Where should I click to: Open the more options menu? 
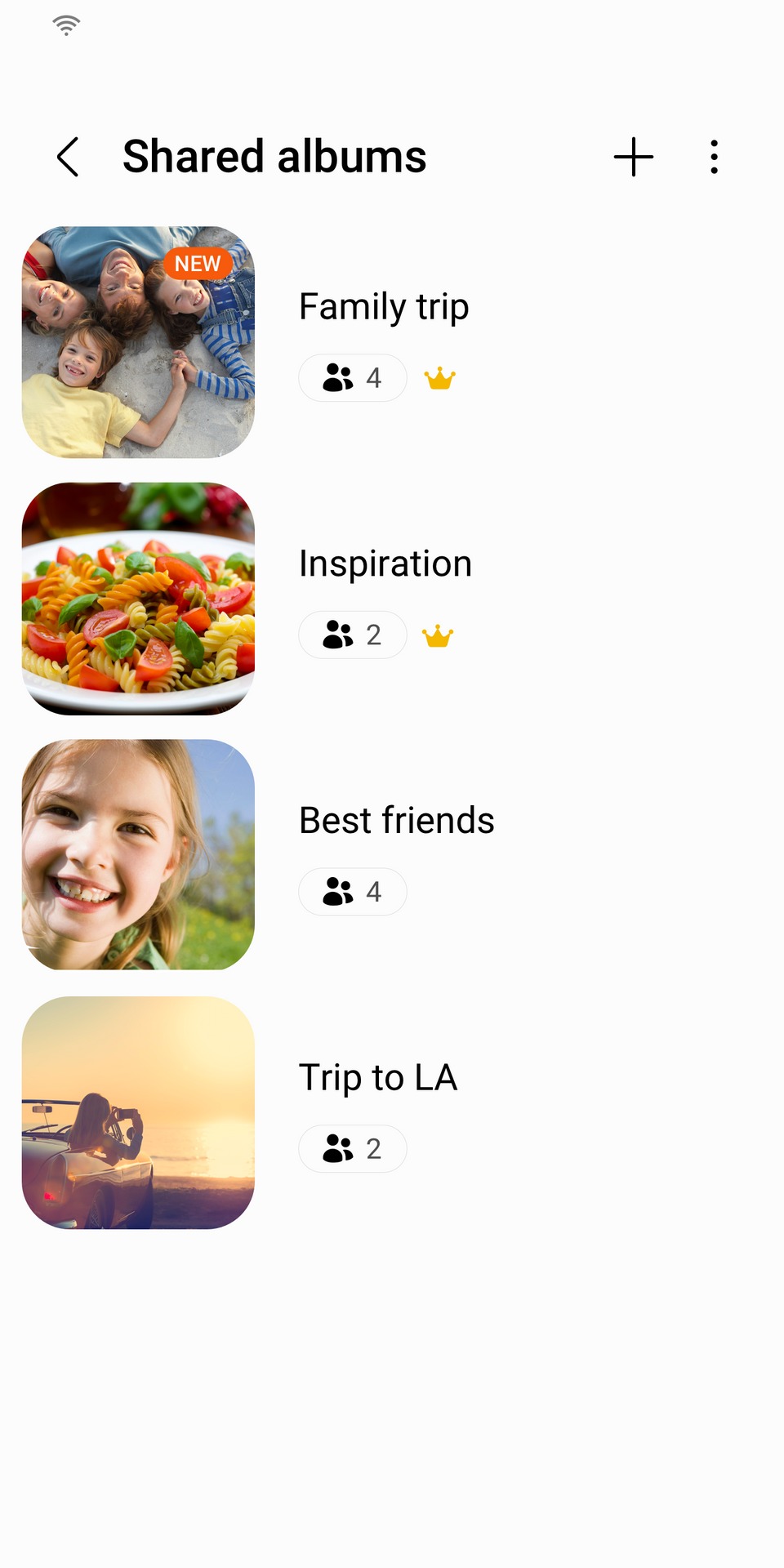715,157
